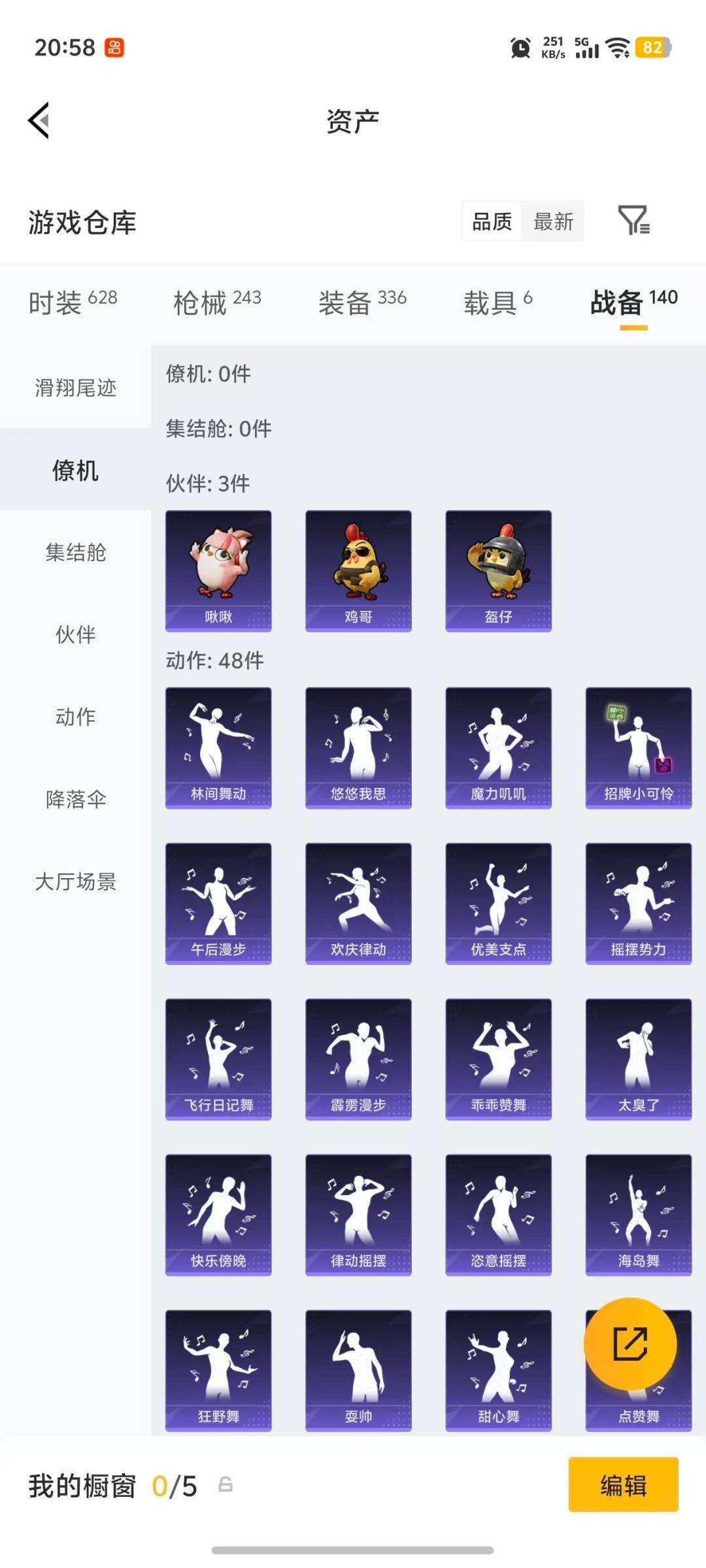Open the Kuaishou icon in the status bar

(114, 46)
